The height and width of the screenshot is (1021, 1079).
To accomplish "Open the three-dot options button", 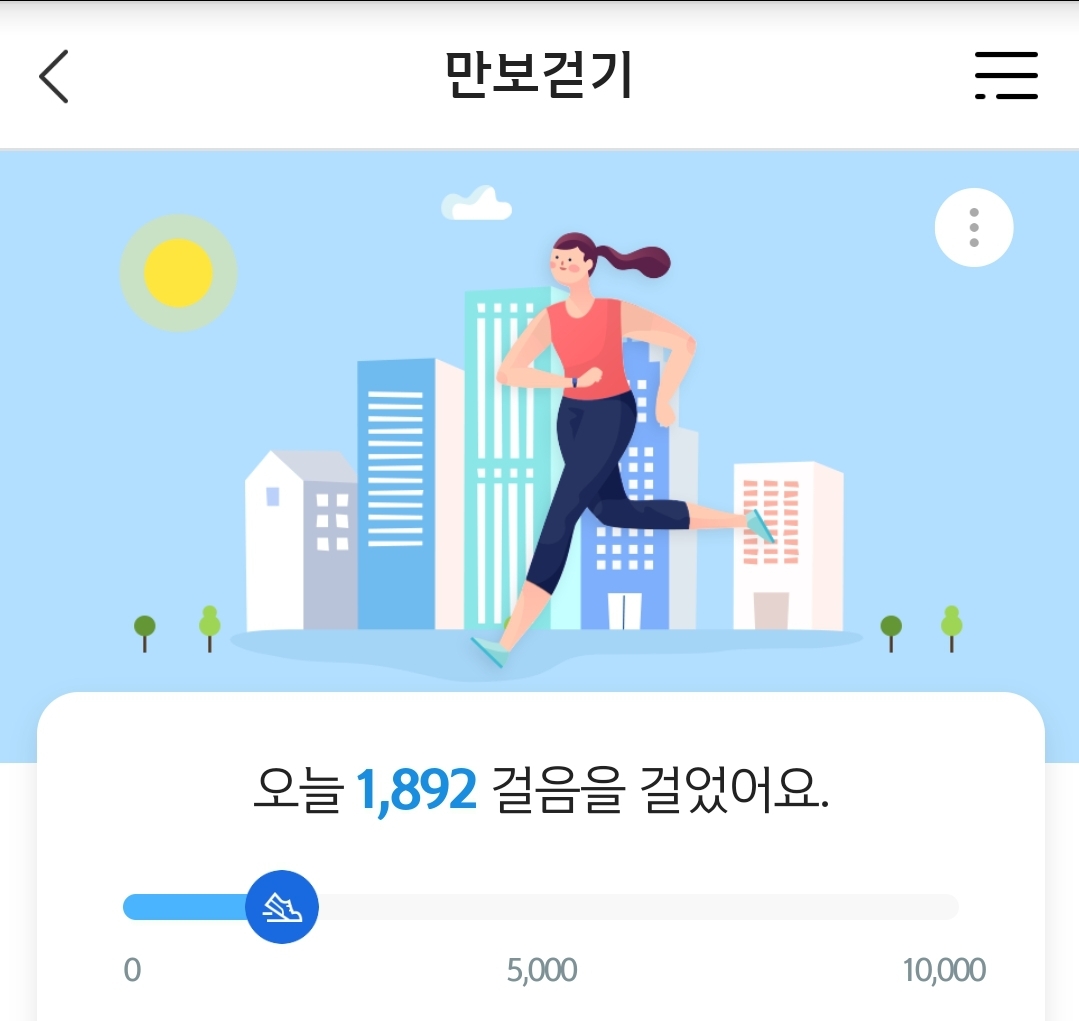I will (x=973, y=228).
